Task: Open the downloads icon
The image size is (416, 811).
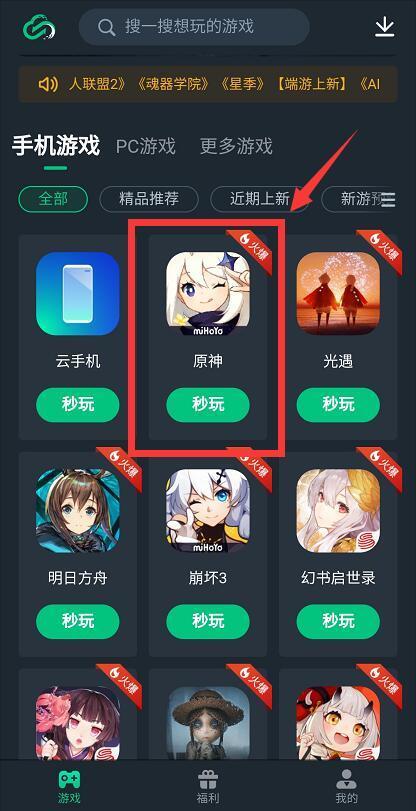Action: (x=384, y=27)
